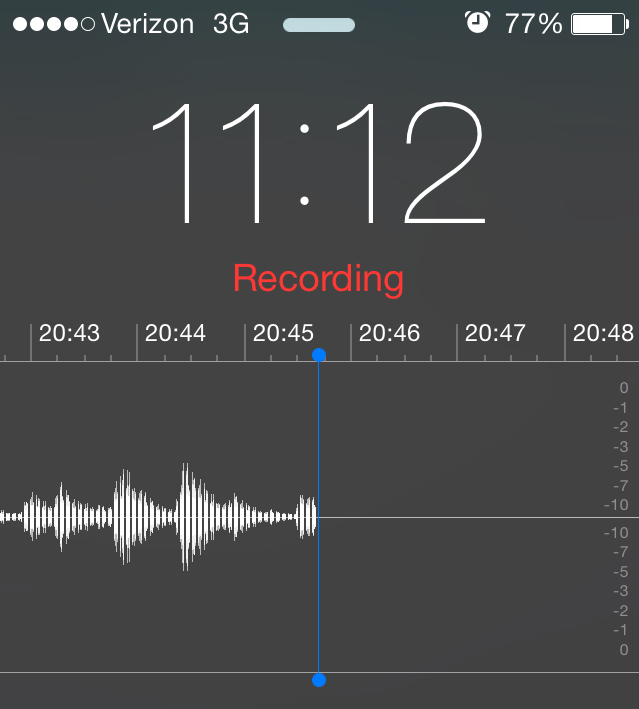This screenshot has height=709, width=639.
Task: Tap the red Recording status label
Action: (x=318, y=280)
